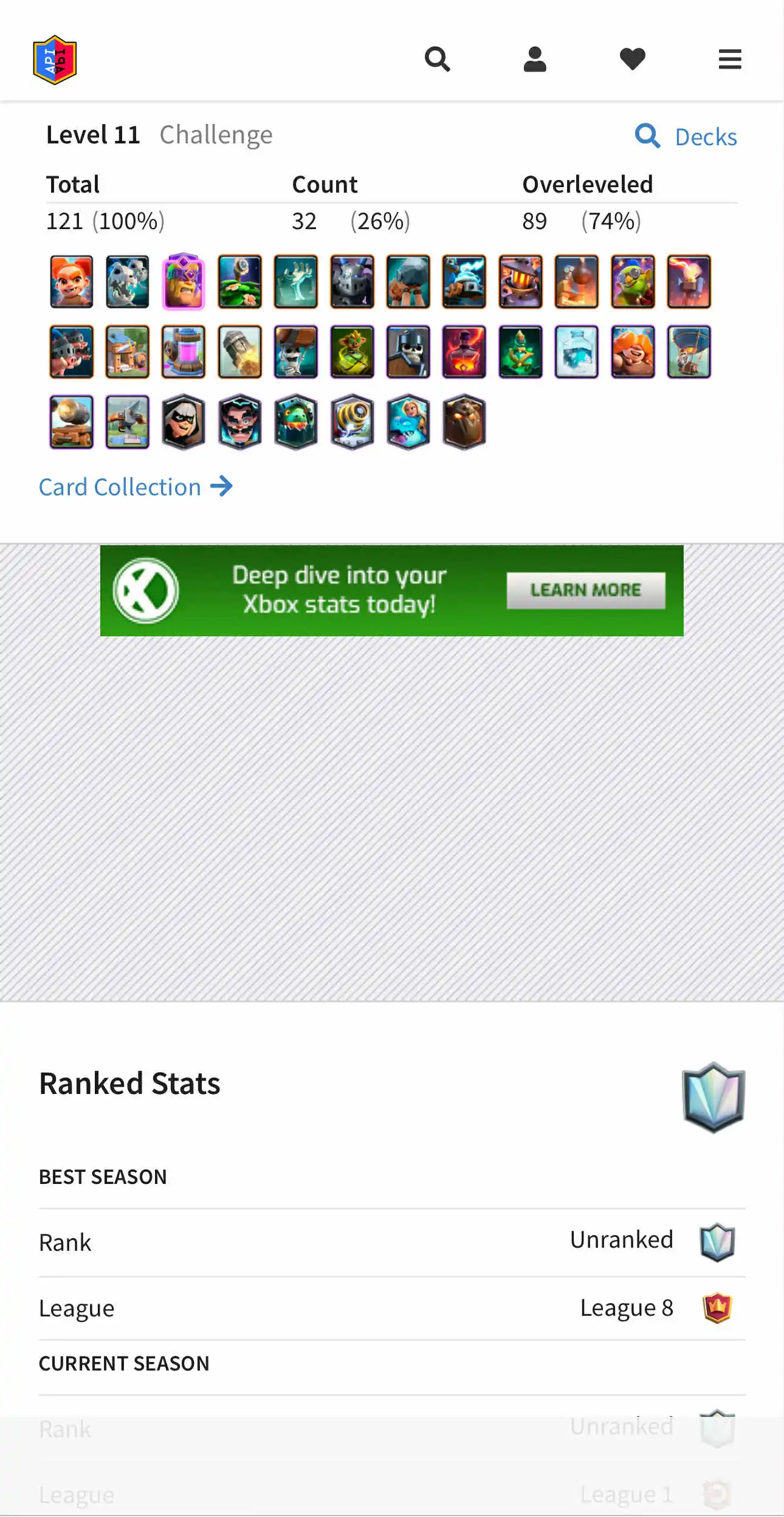This screenshot has width=784, height=1517.
Task: Switch to the Challenge tab
Action: point(216,135)
